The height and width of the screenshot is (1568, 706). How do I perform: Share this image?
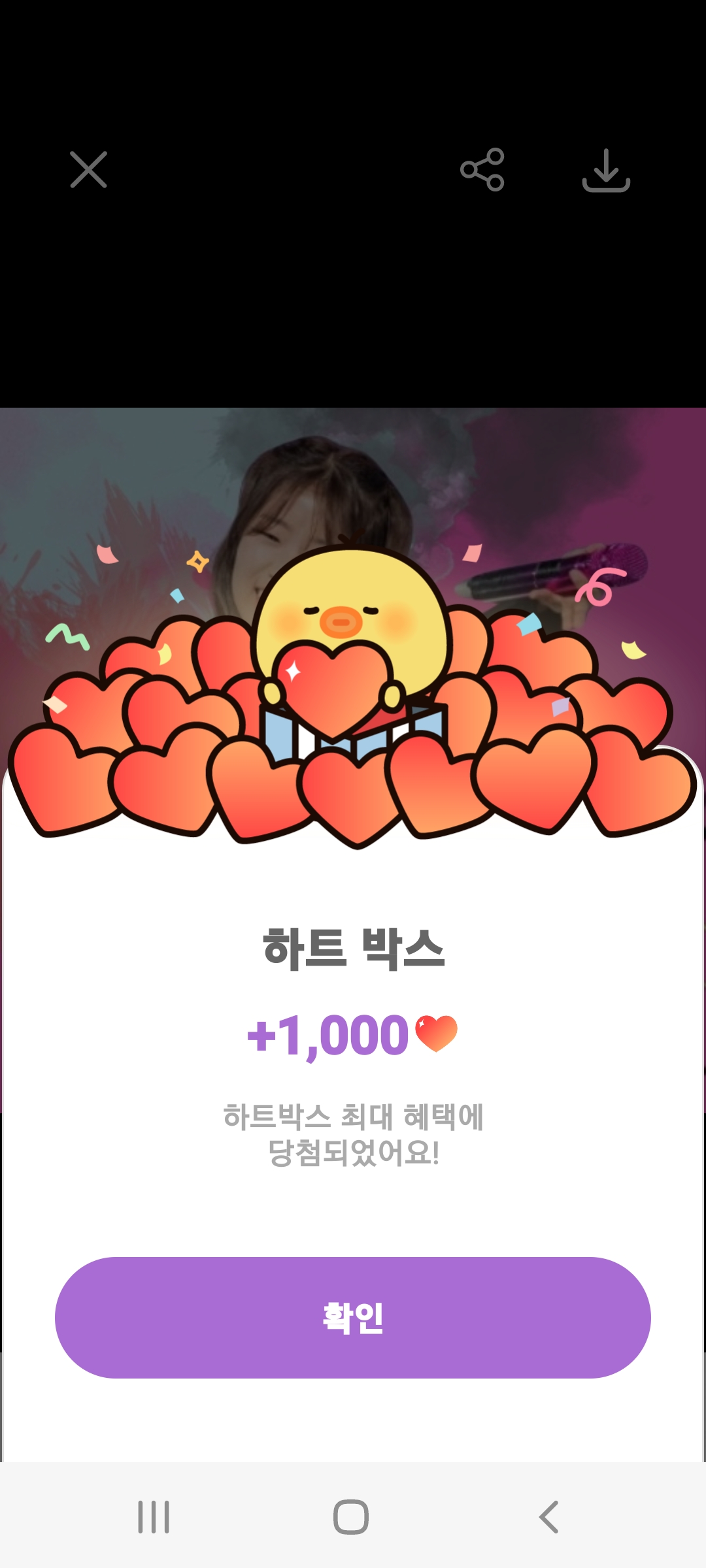(482, 170)
